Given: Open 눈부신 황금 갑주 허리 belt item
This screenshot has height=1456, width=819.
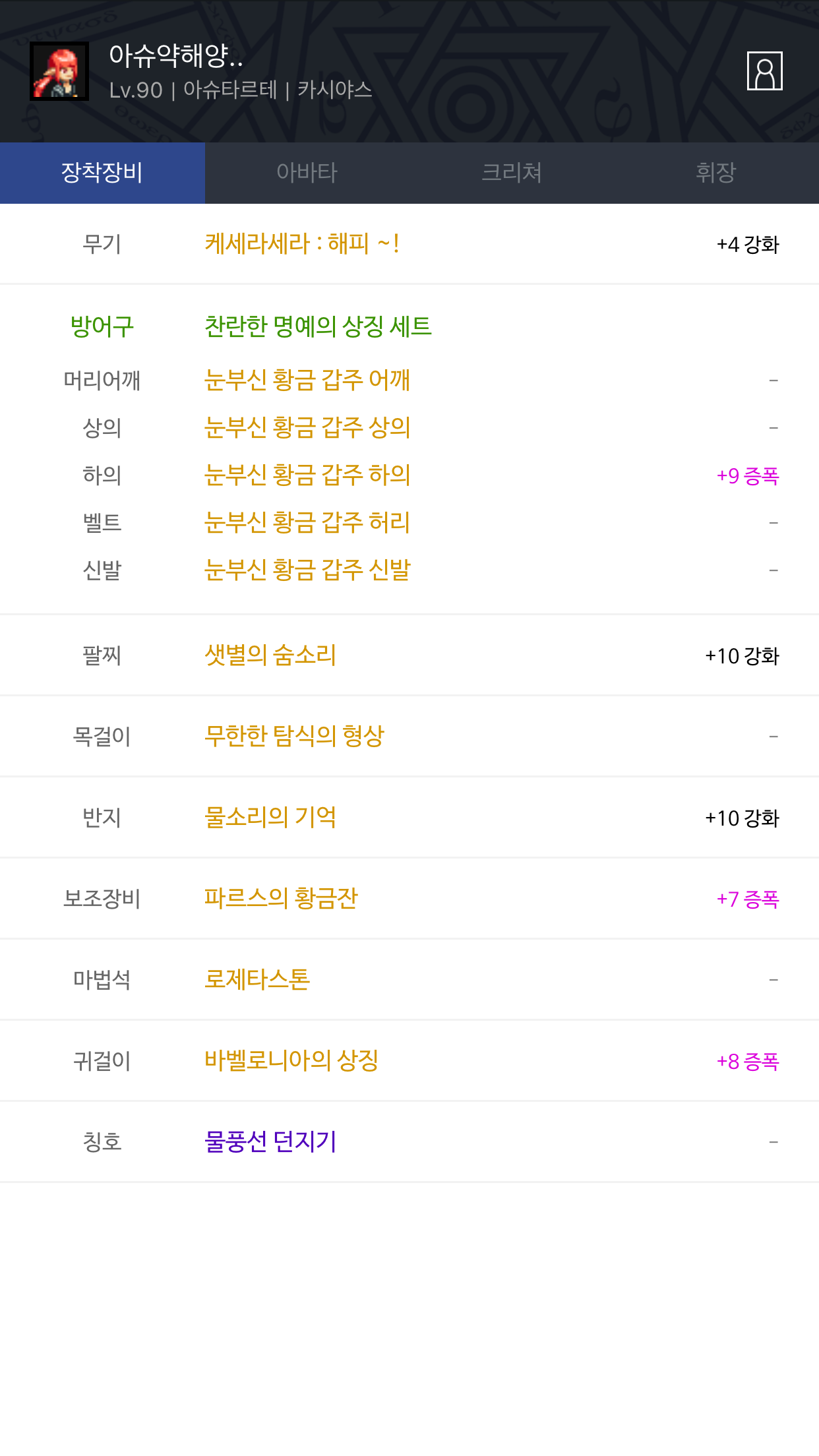Looking at the screenshot, I should pos(307,522).
